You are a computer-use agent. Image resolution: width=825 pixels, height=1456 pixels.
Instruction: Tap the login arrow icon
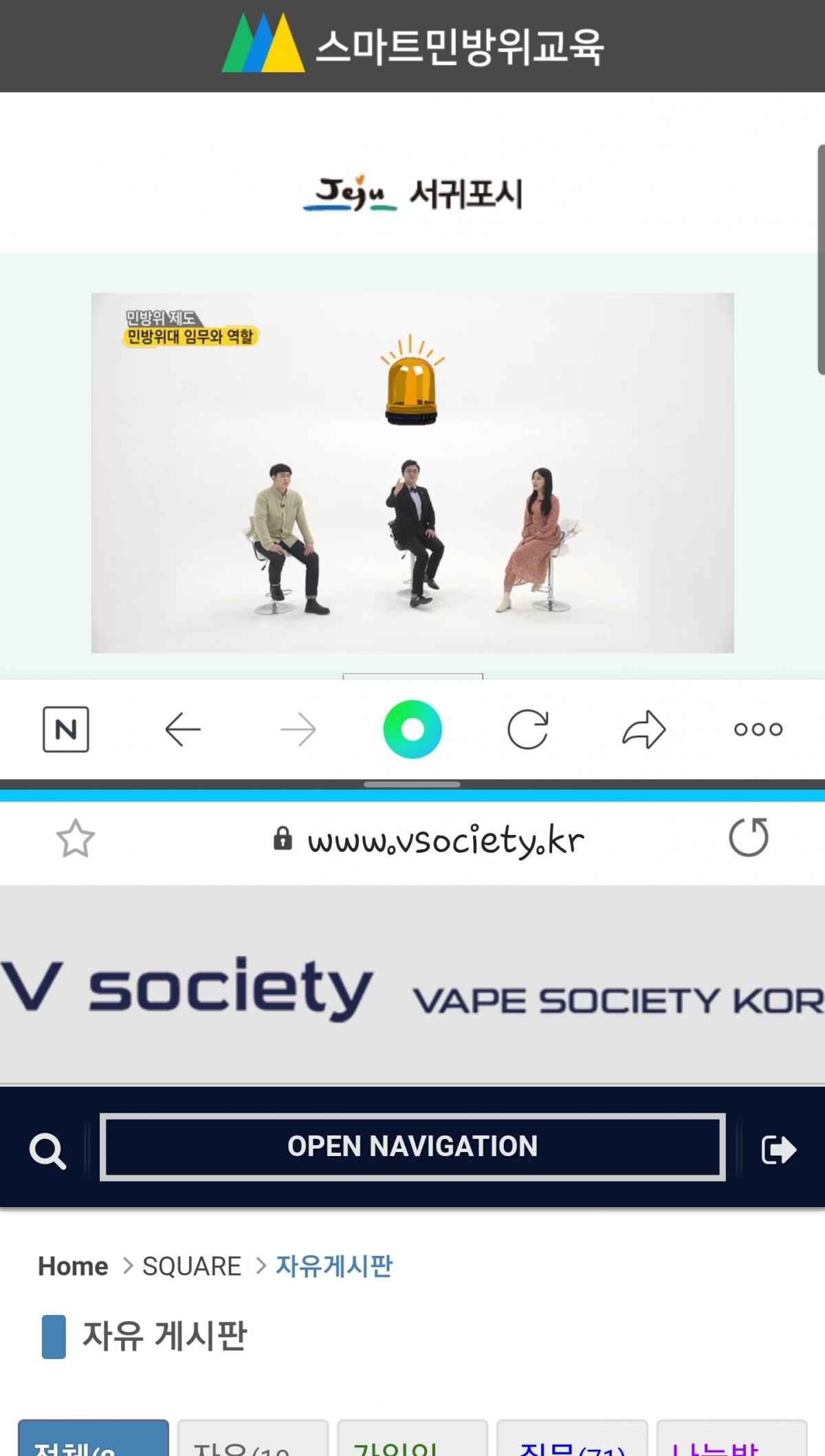coord(778,1149)
